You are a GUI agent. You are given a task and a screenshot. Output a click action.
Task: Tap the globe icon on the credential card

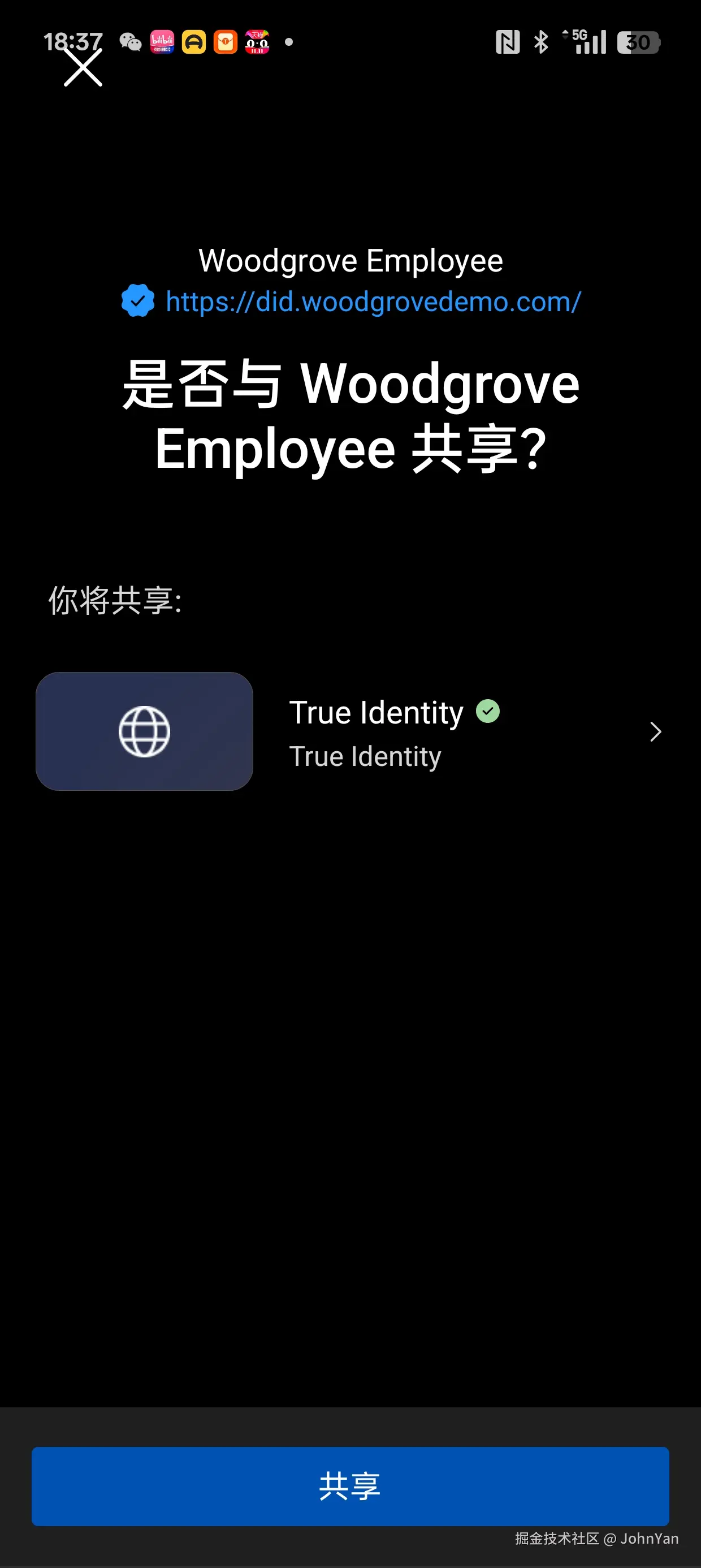point(144,731)
